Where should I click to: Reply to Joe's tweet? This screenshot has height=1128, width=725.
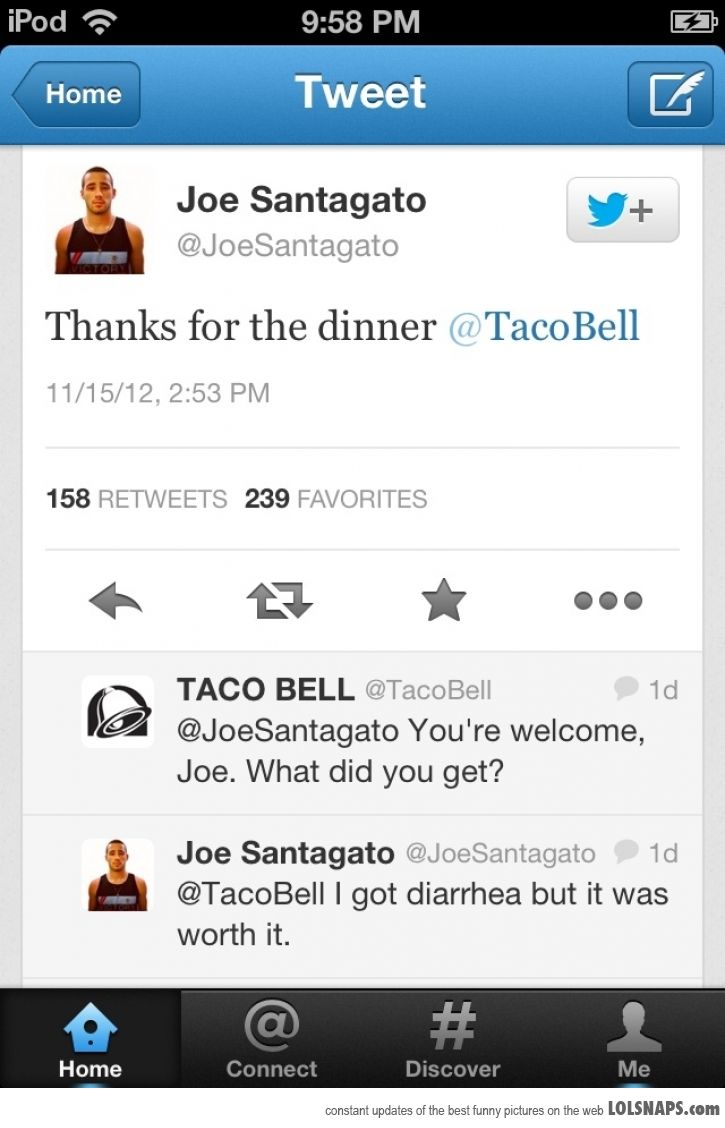click(x=115, y=600)
